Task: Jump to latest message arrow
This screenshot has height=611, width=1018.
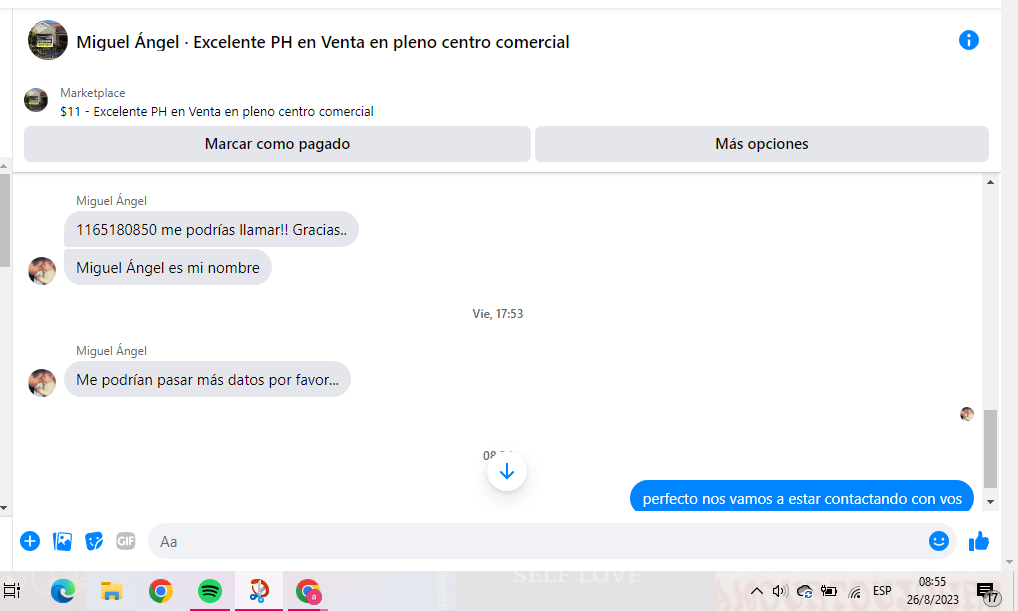Action: click(506, 471)
